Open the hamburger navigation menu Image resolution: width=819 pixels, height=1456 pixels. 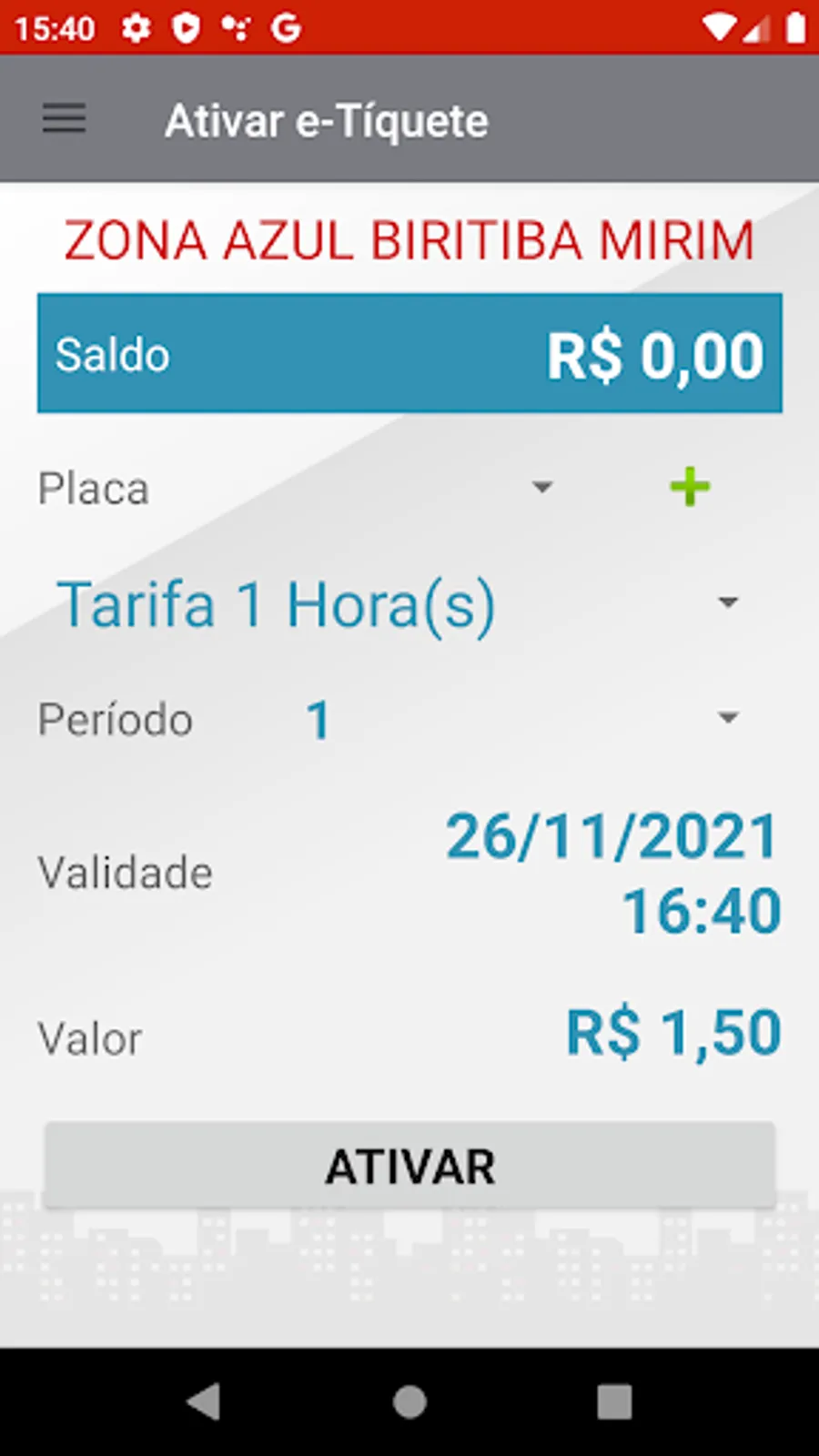pyautogui.click(x=64, y=119)
